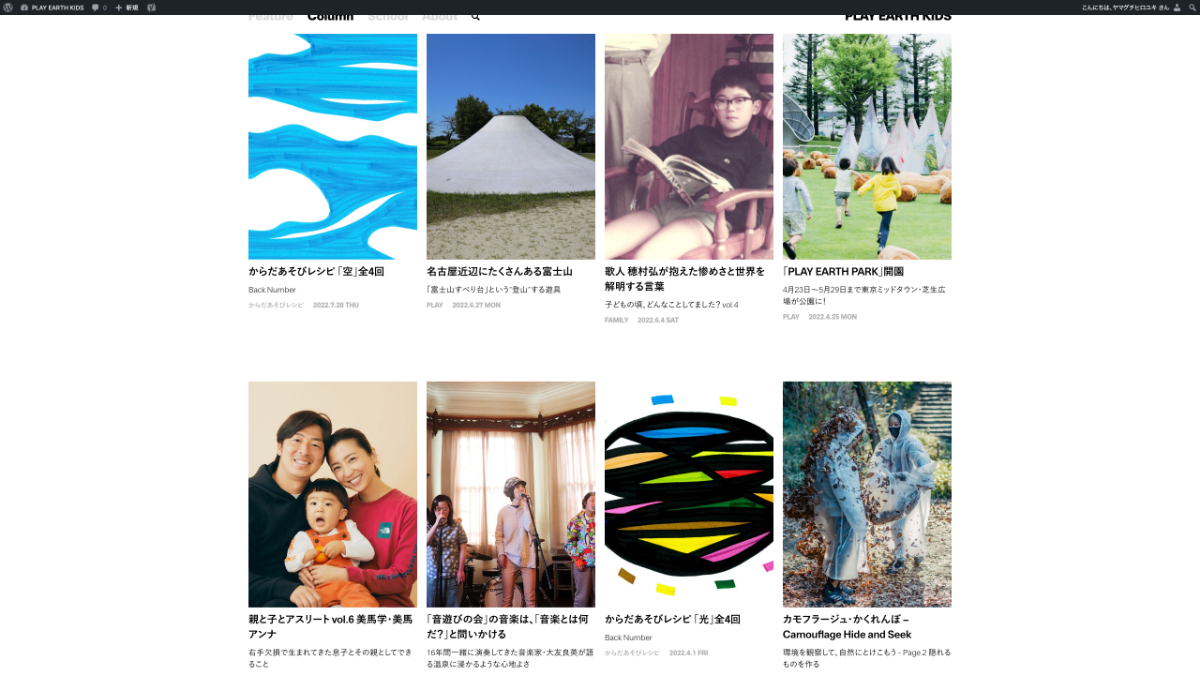
Task: Open the logged-in user profile greeting in the admin bar
Action: [1124, 7]
